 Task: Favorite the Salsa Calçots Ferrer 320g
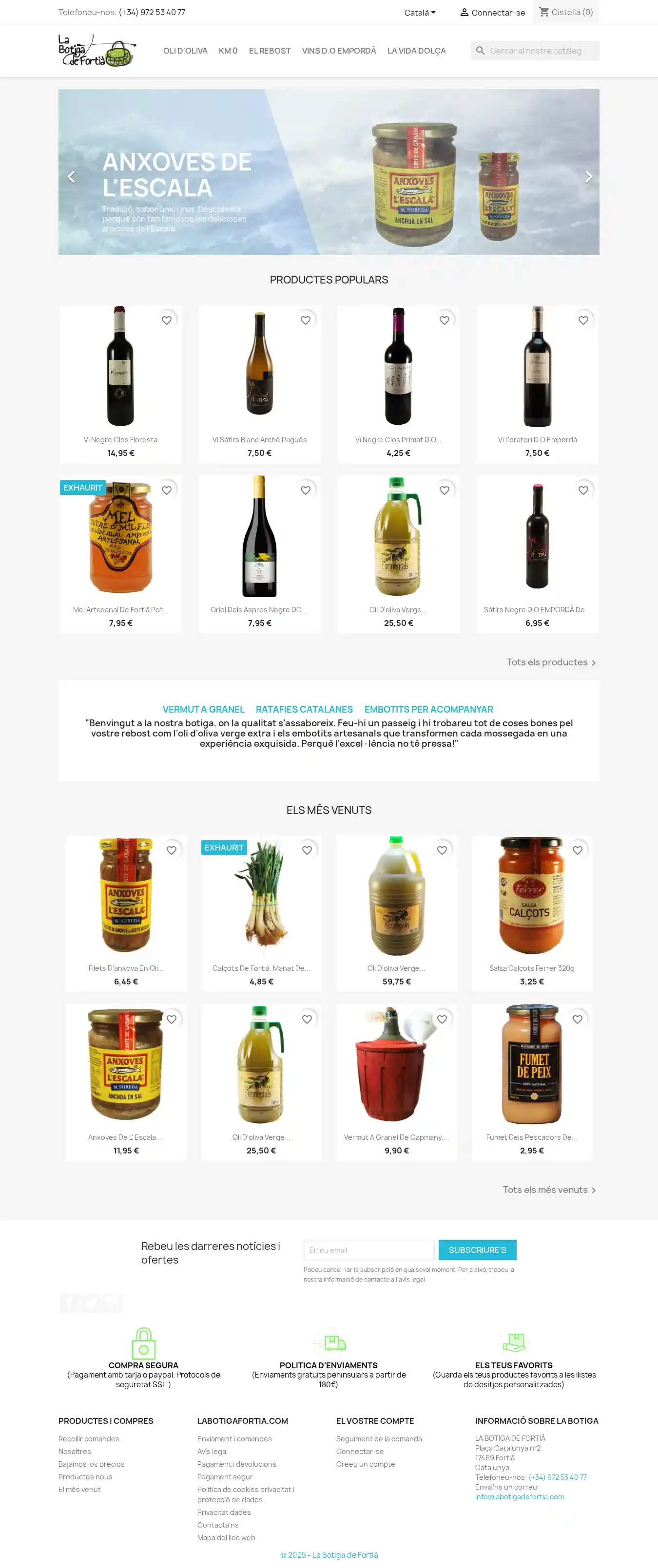pyautogui.click(x=577, y=850)
